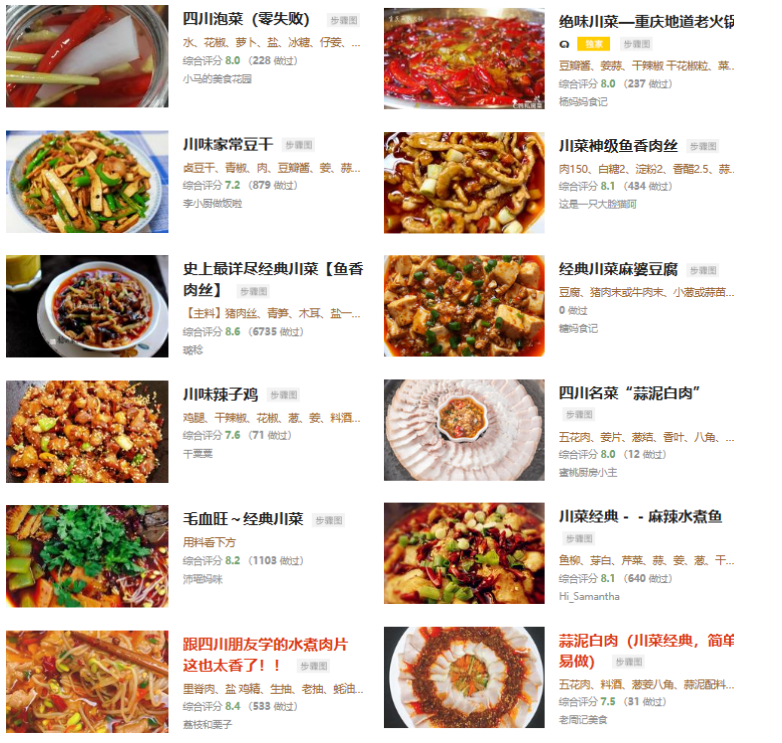This screenshot has width=782, height=743.
Task: Open the 毛血旺～经典川菜 recipe
Action: pyautogui.click(x=243, y=519)
